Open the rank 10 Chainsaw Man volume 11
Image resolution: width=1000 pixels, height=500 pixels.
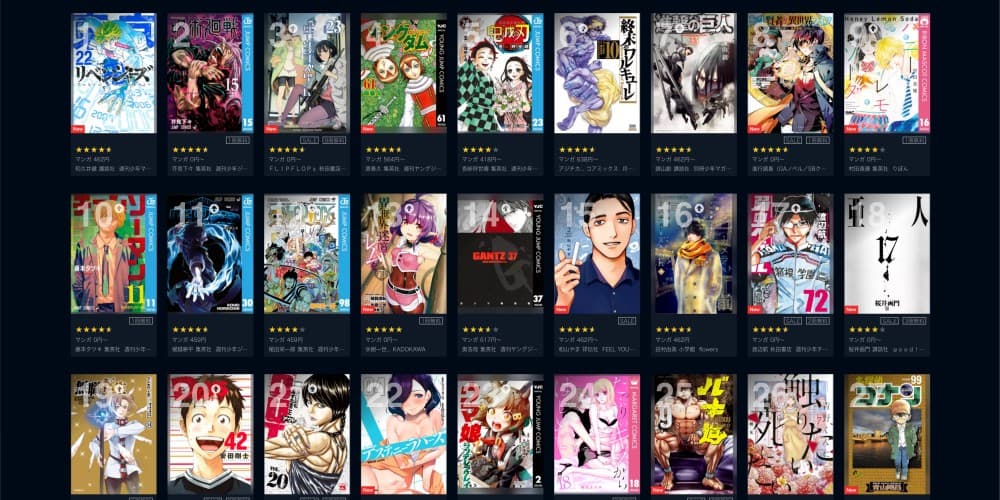tap(114, 254)
